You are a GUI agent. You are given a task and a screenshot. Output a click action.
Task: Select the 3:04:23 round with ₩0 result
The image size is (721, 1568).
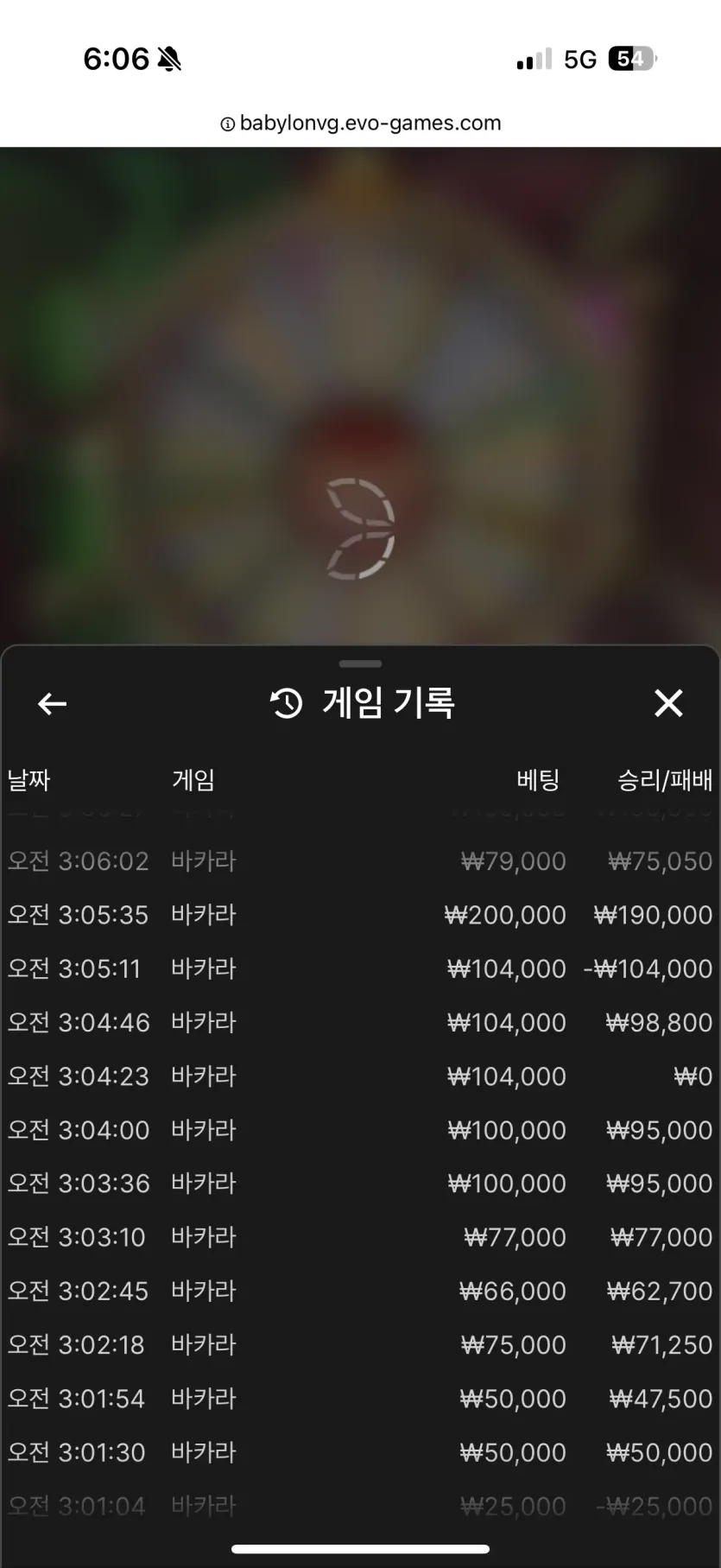click(x=360, y=1076)
